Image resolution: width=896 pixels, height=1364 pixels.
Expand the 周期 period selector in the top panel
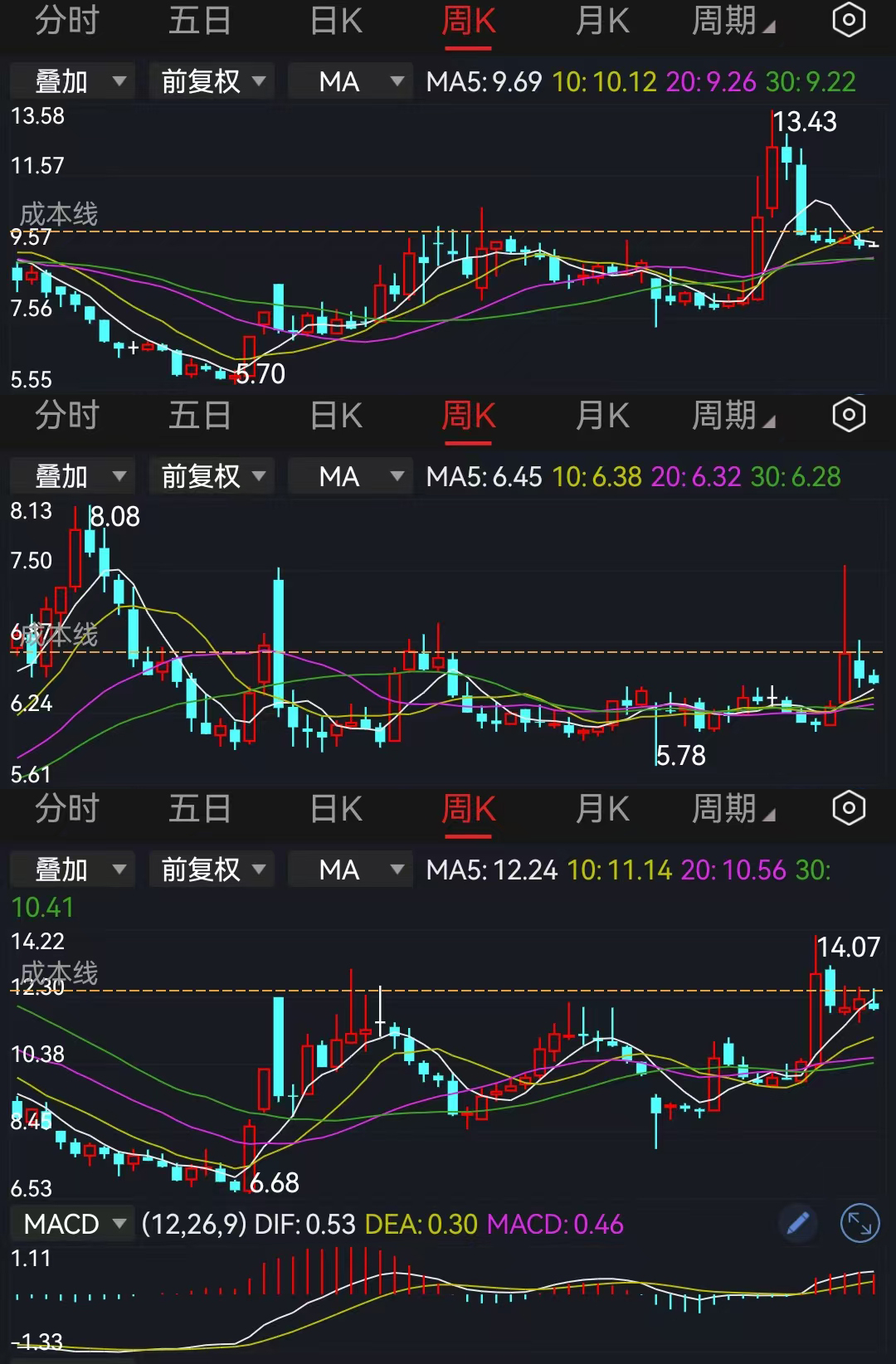(730, 19)
